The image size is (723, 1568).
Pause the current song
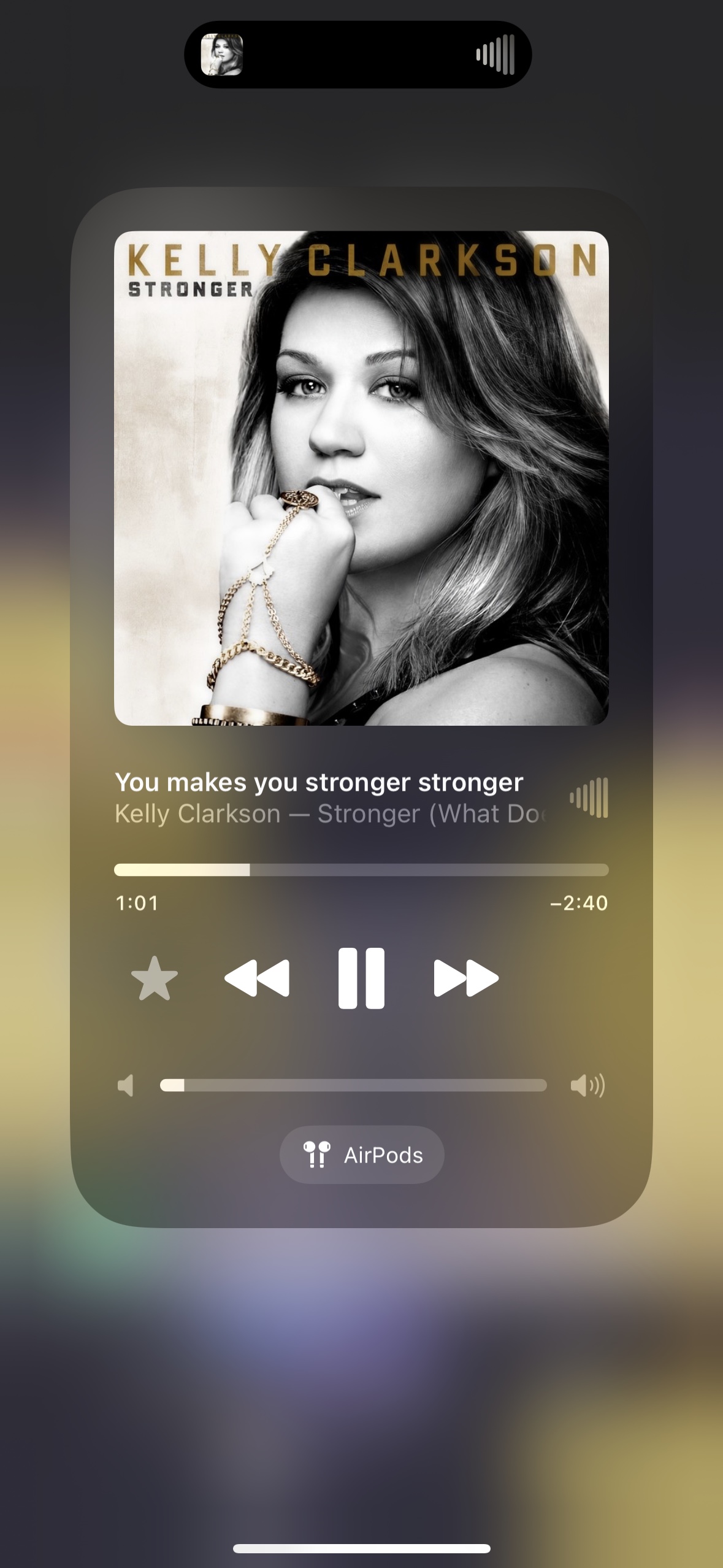point(361,978)
